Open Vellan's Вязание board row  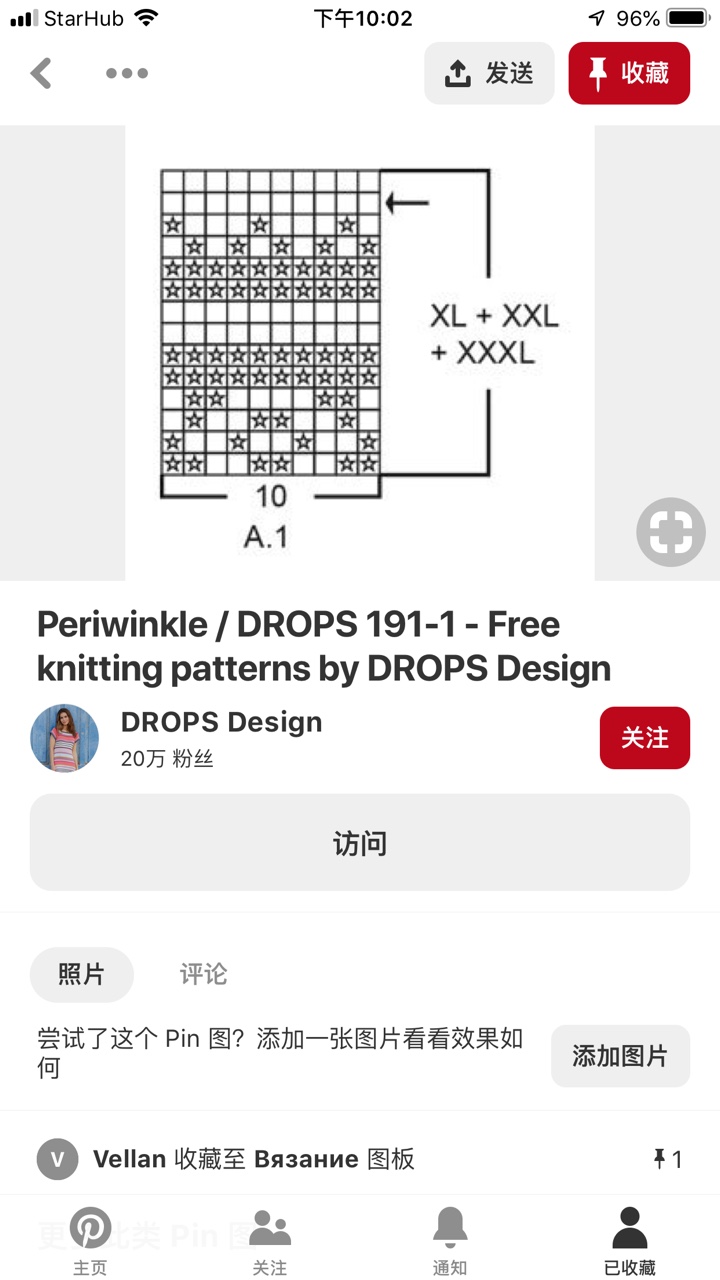coord(360,1159)
